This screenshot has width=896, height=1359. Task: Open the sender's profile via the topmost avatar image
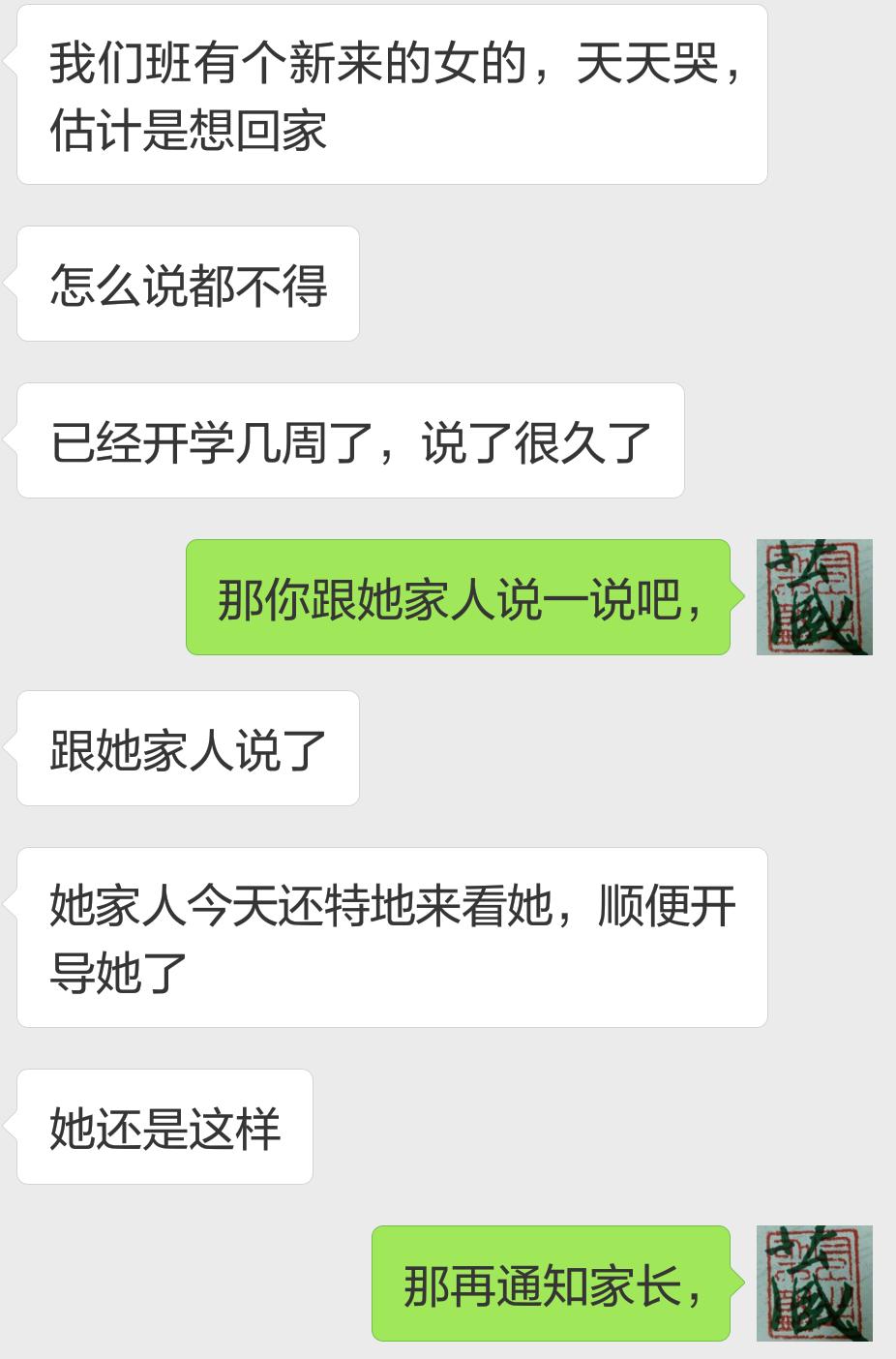[815, 597]
